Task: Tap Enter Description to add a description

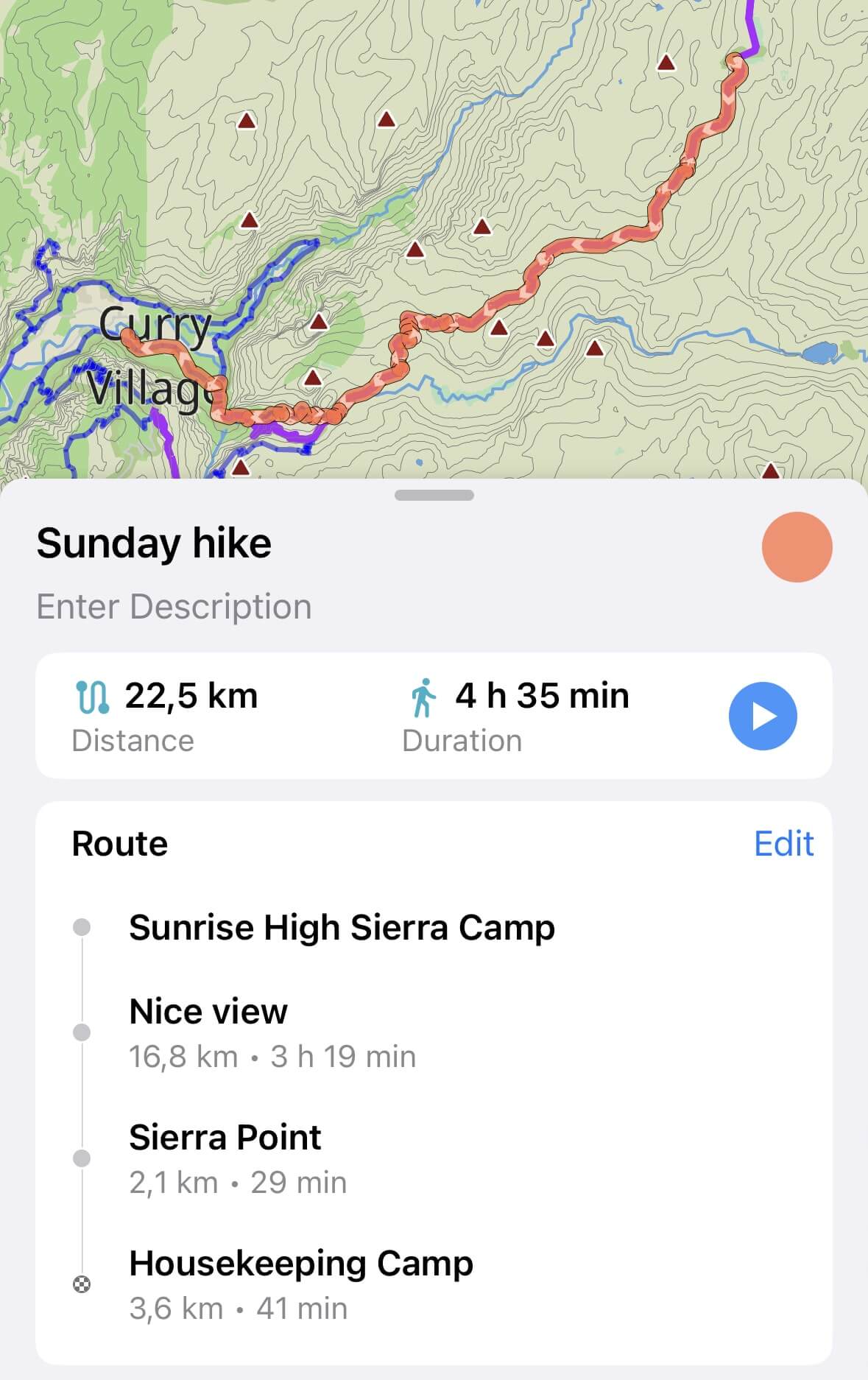Action: [174, 606]
